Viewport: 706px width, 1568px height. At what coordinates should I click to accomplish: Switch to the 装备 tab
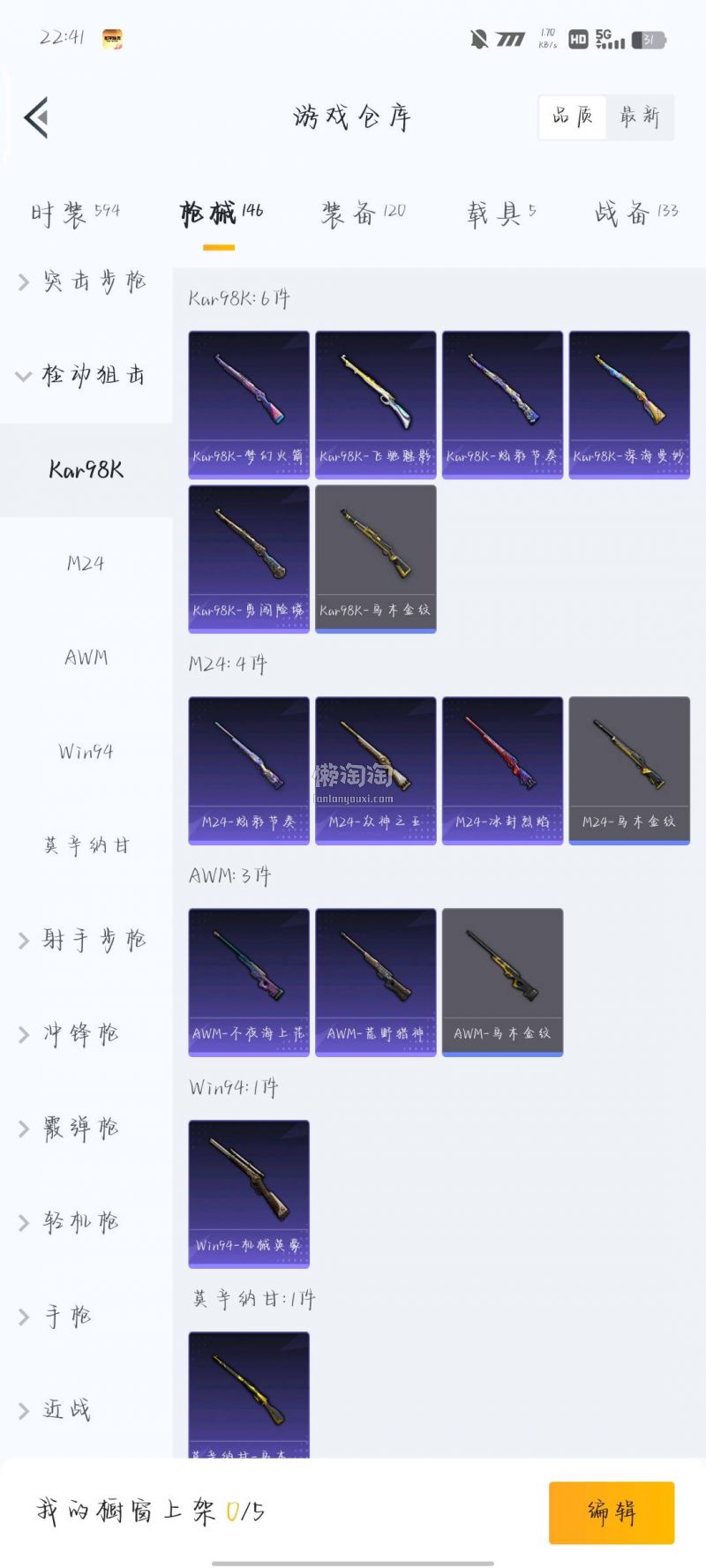click(362, 214)
